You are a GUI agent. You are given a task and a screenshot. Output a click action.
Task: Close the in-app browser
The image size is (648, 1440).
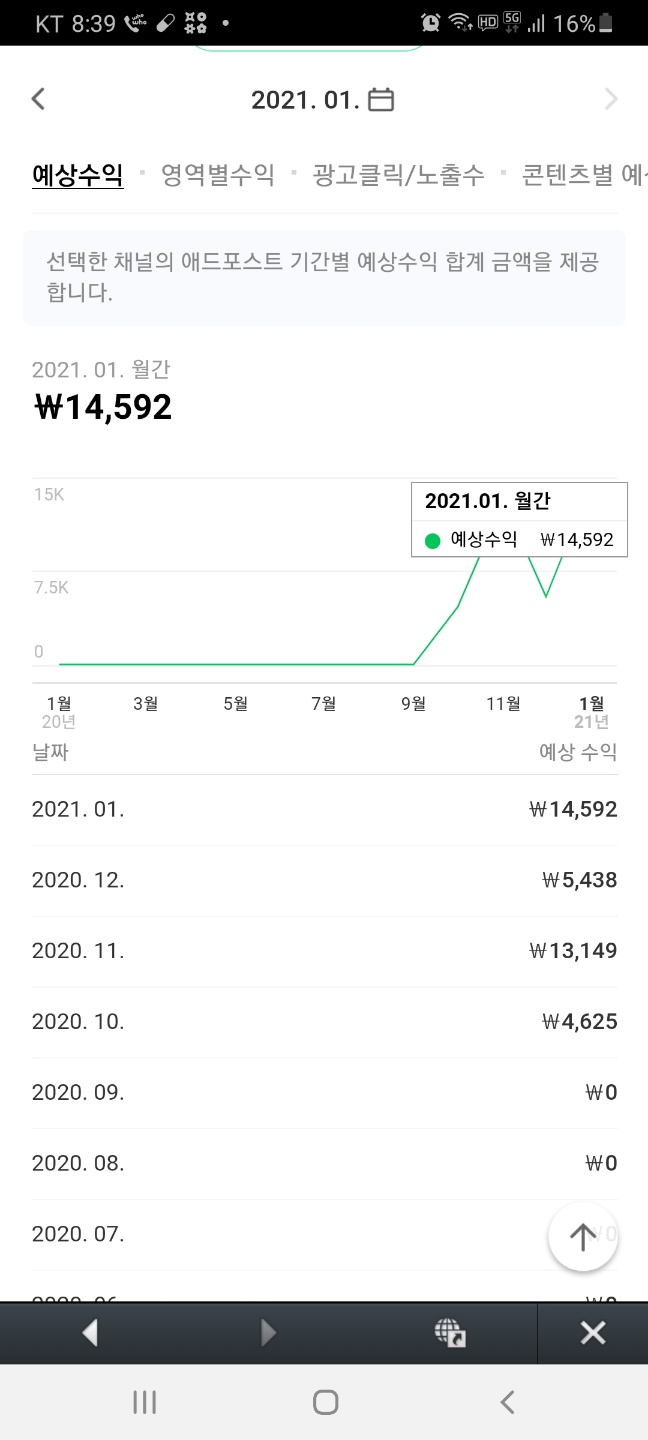(593, 1332)
